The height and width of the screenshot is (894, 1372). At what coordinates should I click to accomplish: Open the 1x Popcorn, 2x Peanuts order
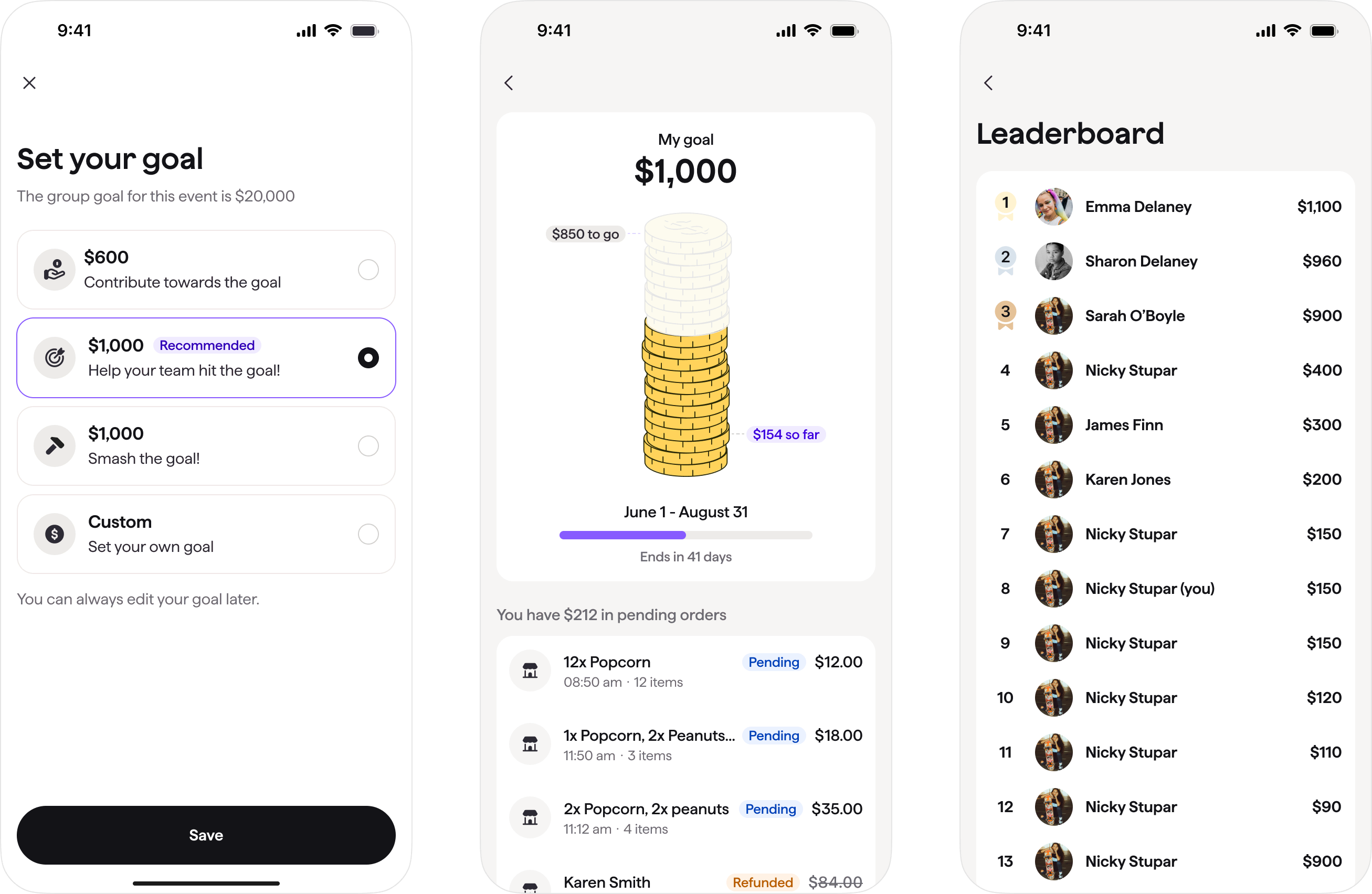coord(685,744)
